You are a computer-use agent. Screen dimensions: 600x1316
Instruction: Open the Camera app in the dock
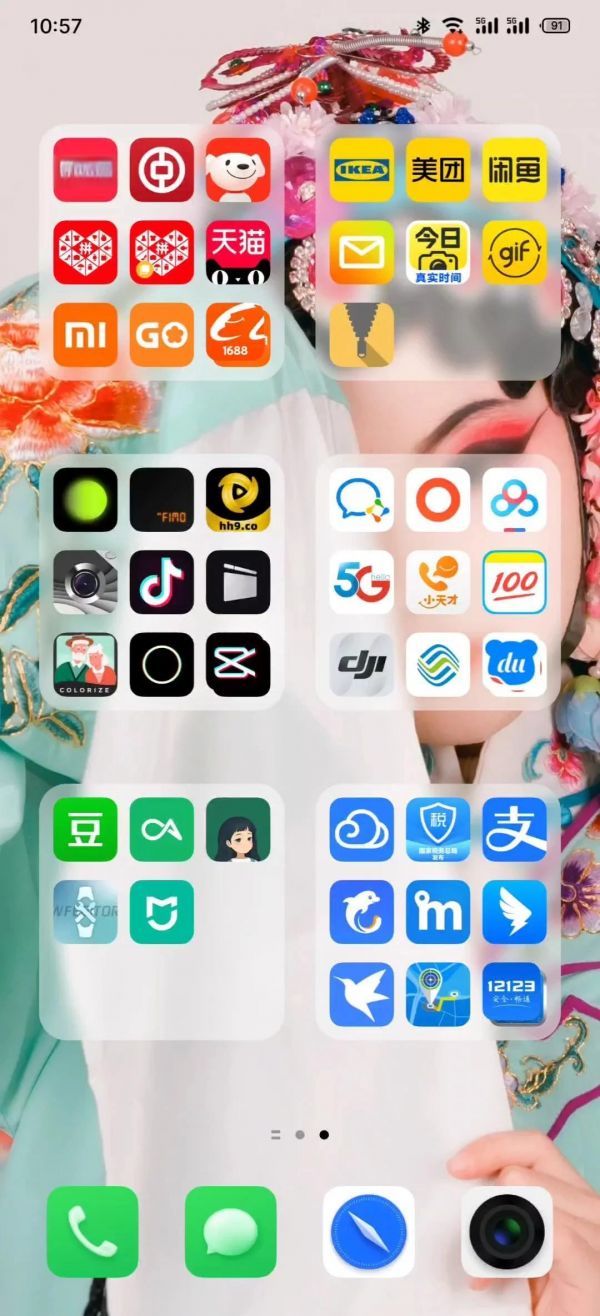click(x=507, y=1231)
